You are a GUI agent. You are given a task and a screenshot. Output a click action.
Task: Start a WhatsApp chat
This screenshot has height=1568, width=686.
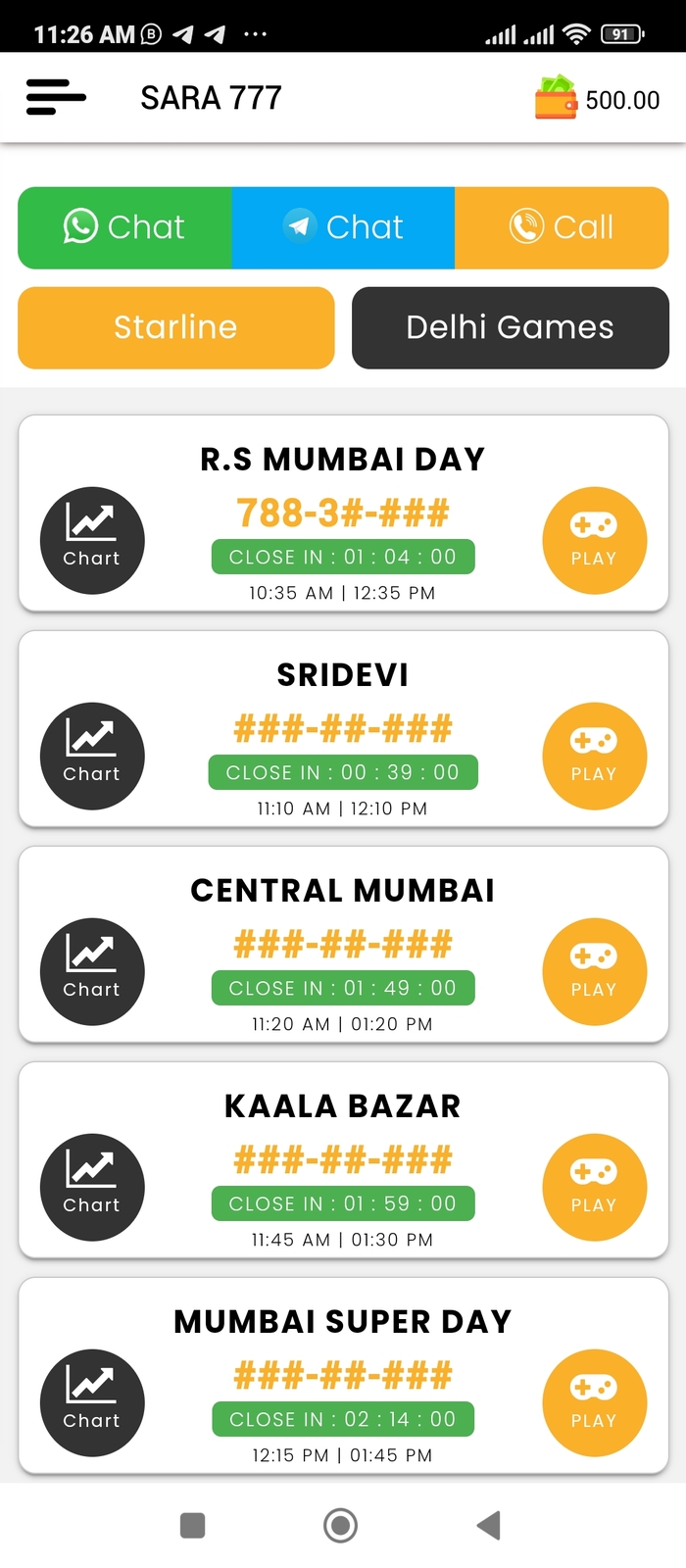pyautogui.click(x=124, y=227)
